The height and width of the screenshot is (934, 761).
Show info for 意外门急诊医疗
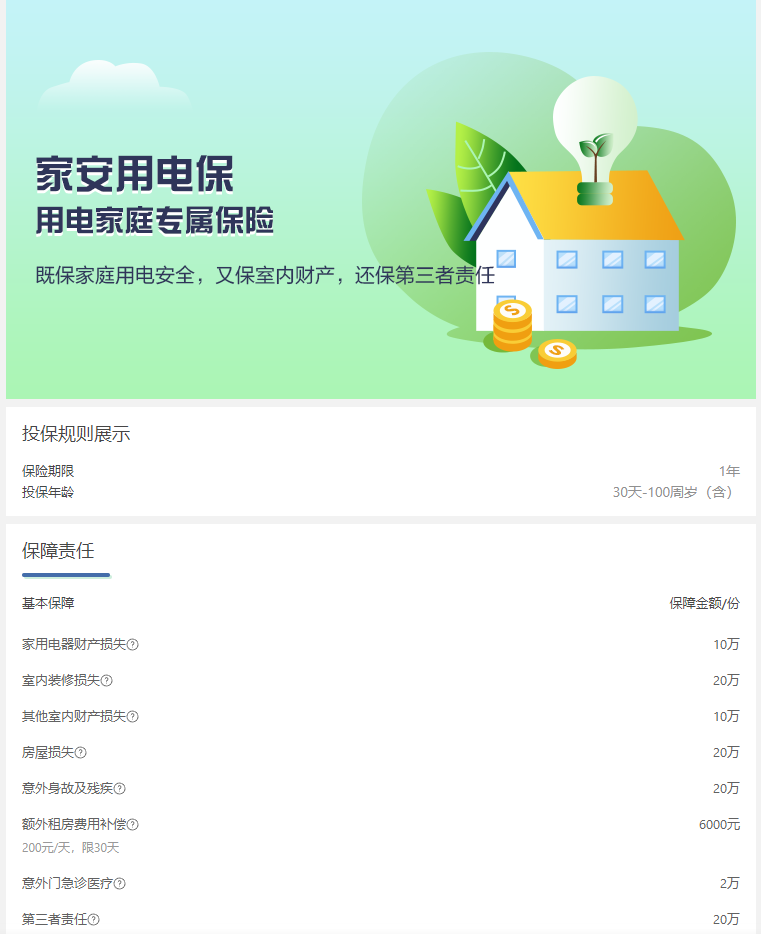pos(120,884)
